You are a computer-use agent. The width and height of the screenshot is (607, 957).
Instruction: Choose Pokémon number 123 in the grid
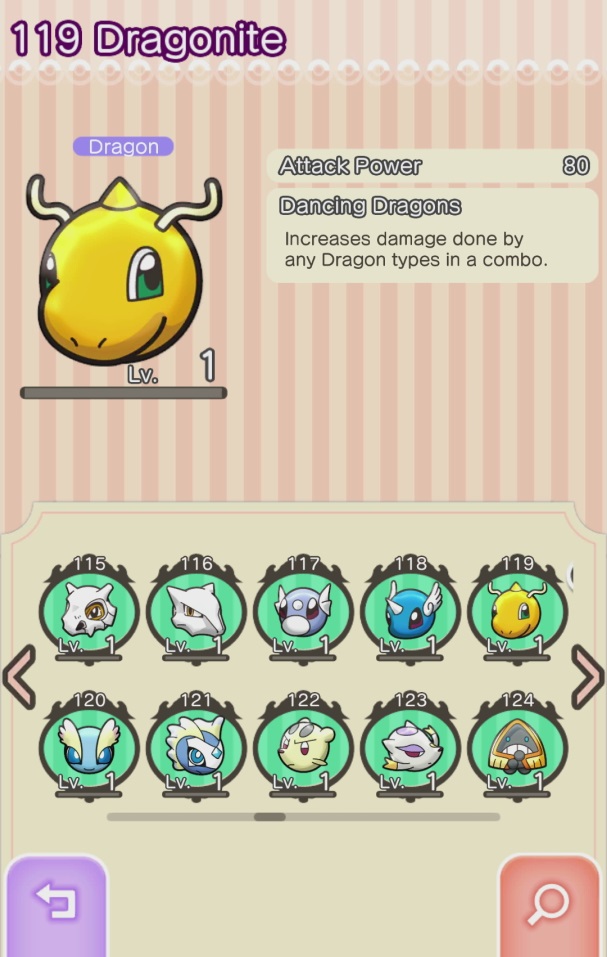(410, 746)
